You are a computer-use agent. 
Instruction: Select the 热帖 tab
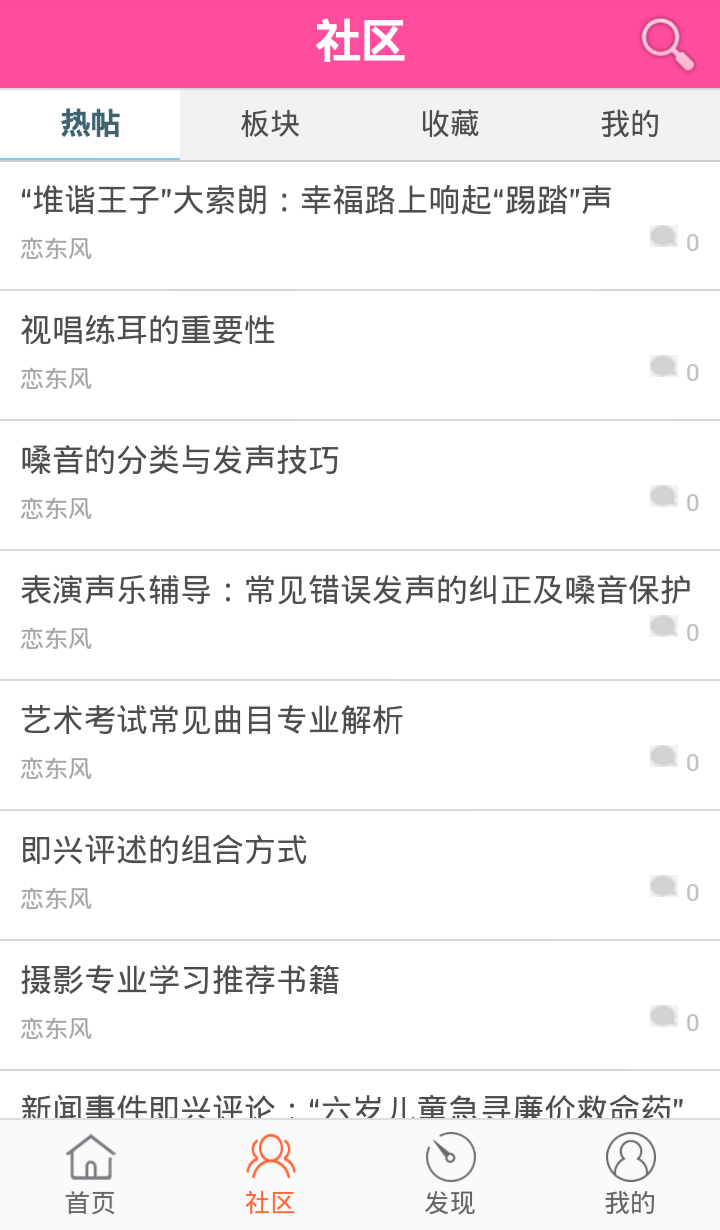tap(90, 124)
